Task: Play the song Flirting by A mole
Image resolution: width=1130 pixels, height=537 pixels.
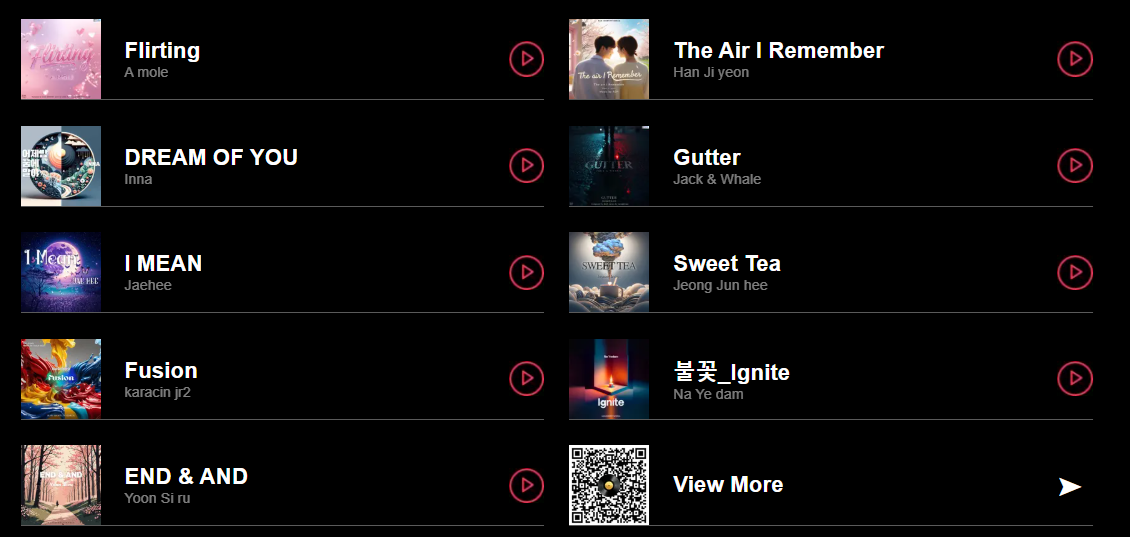Action: 526,59
